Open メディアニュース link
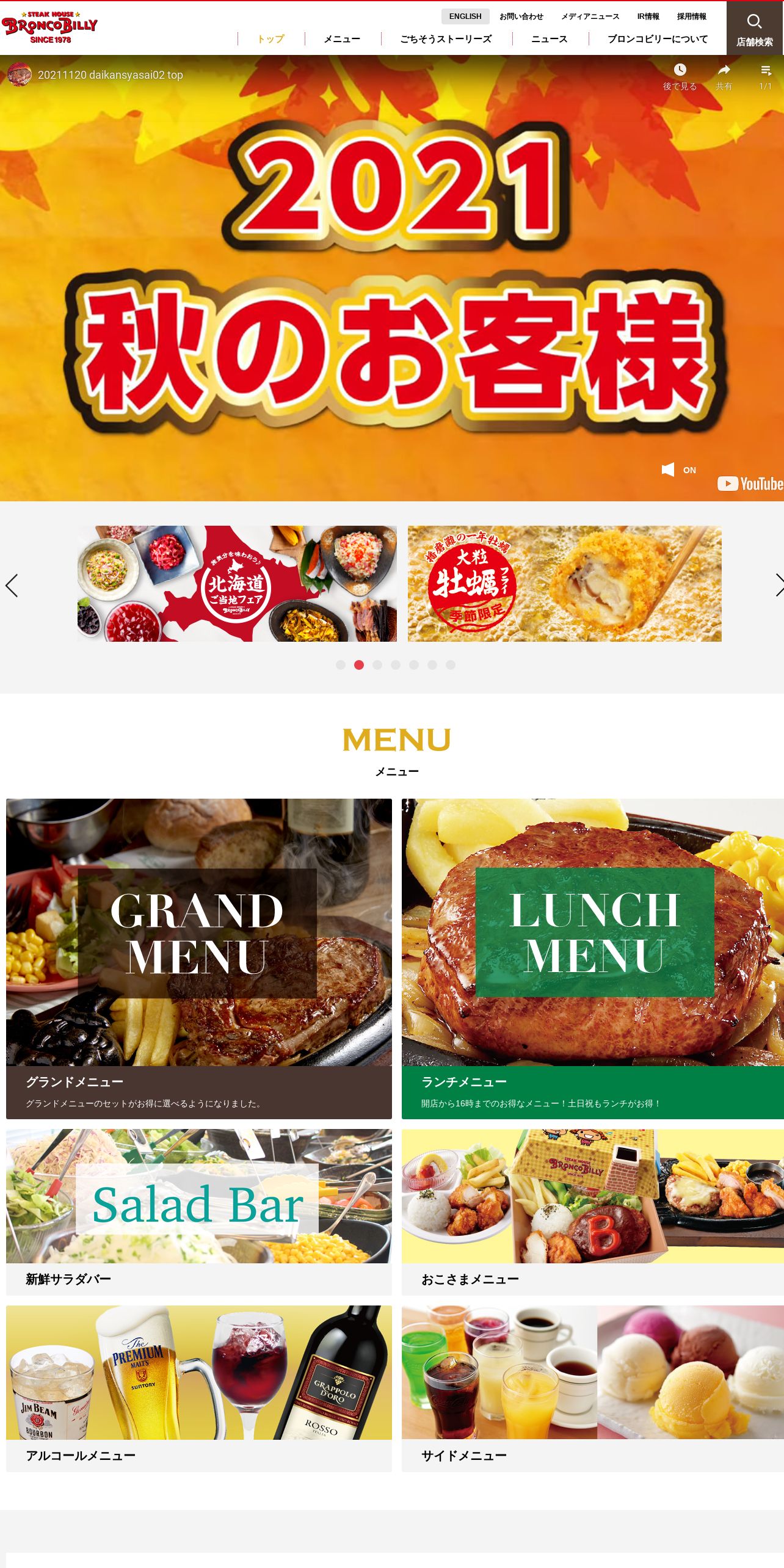This screenshot has width=784, height=1568. [x=590, y=16]
